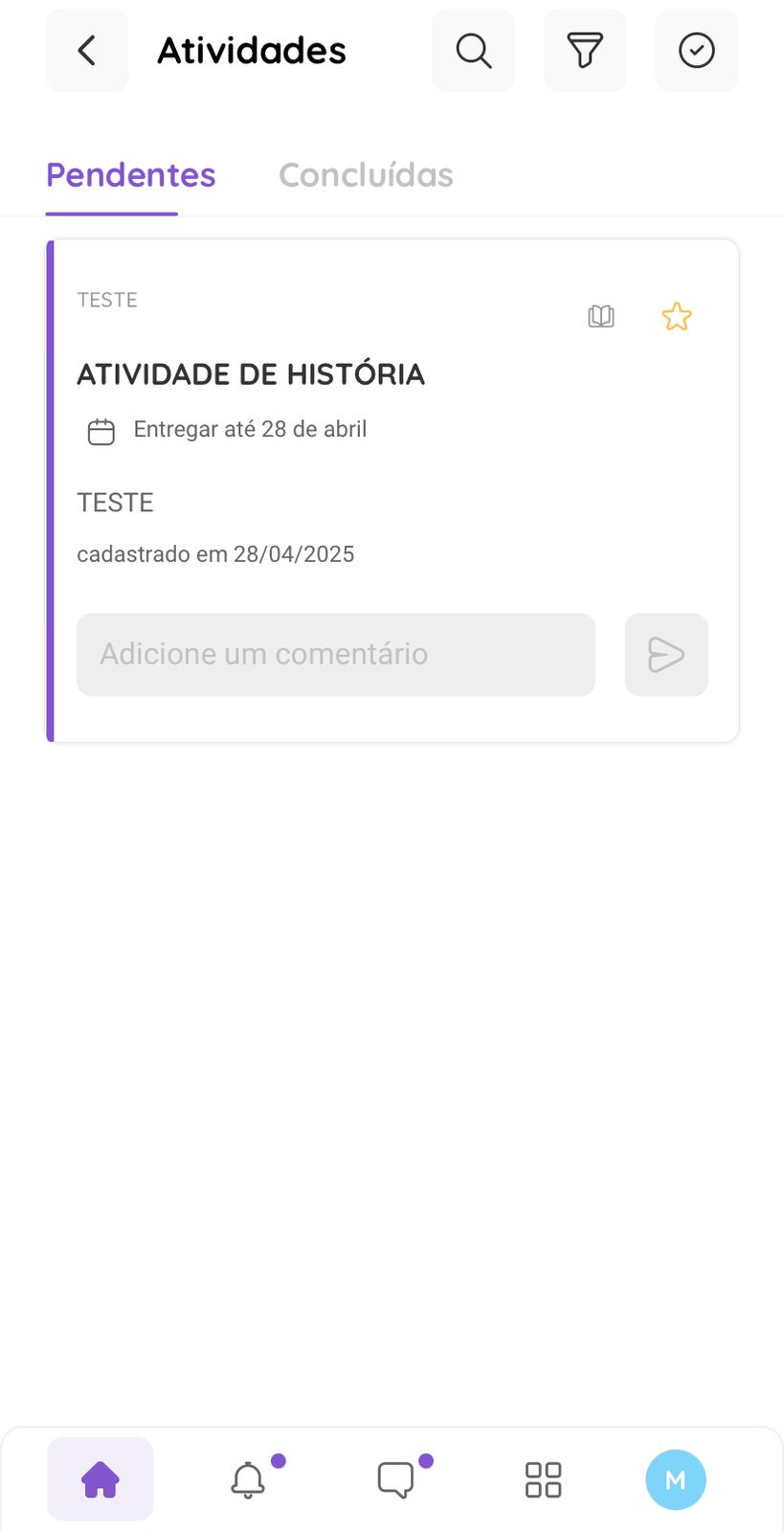Open the grid menu tab
784x1532 pixels.
point(543,1479)
